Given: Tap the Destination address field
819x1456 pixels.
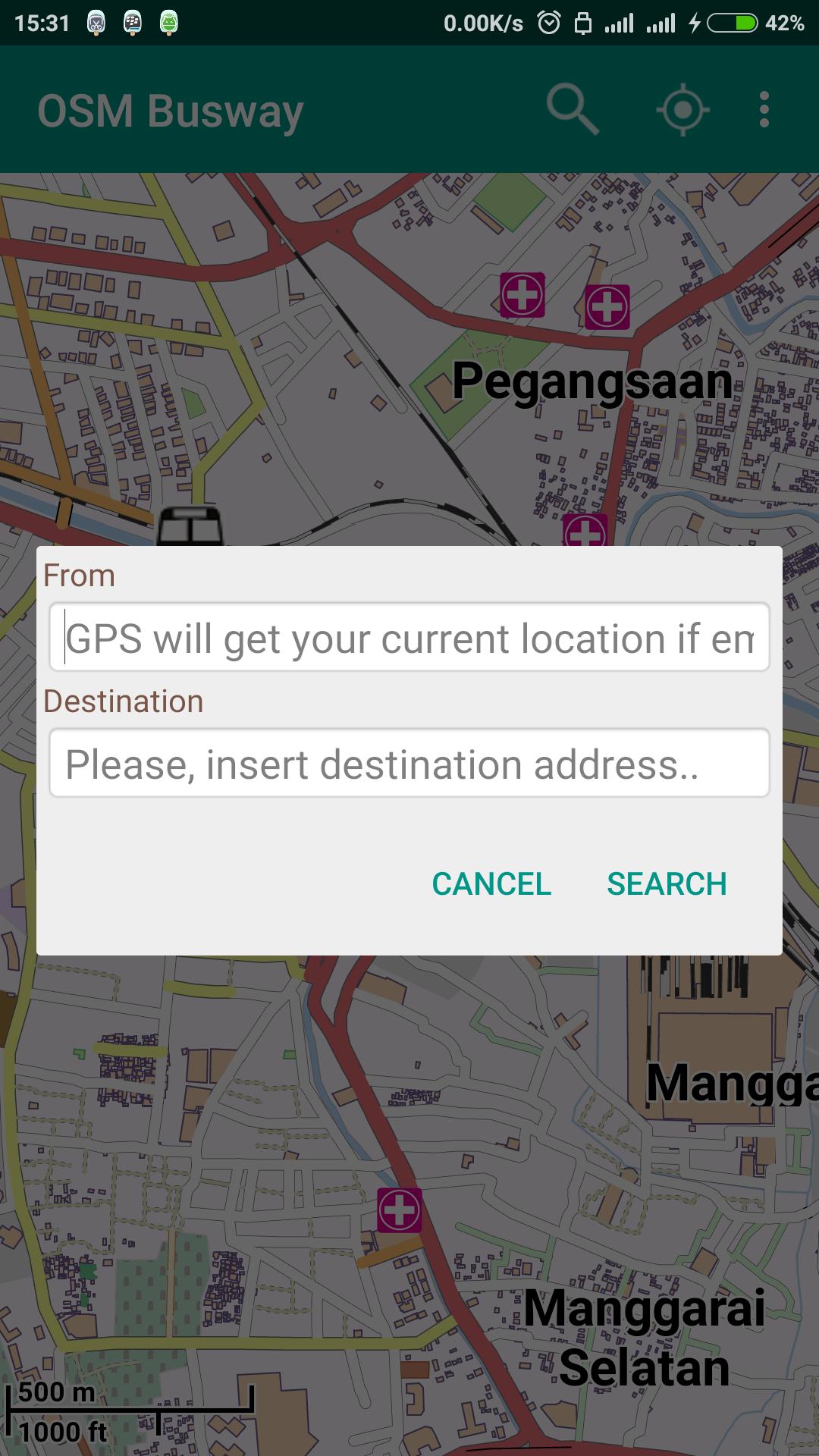Looking at the screenshot, I should [x=409, y=763].
